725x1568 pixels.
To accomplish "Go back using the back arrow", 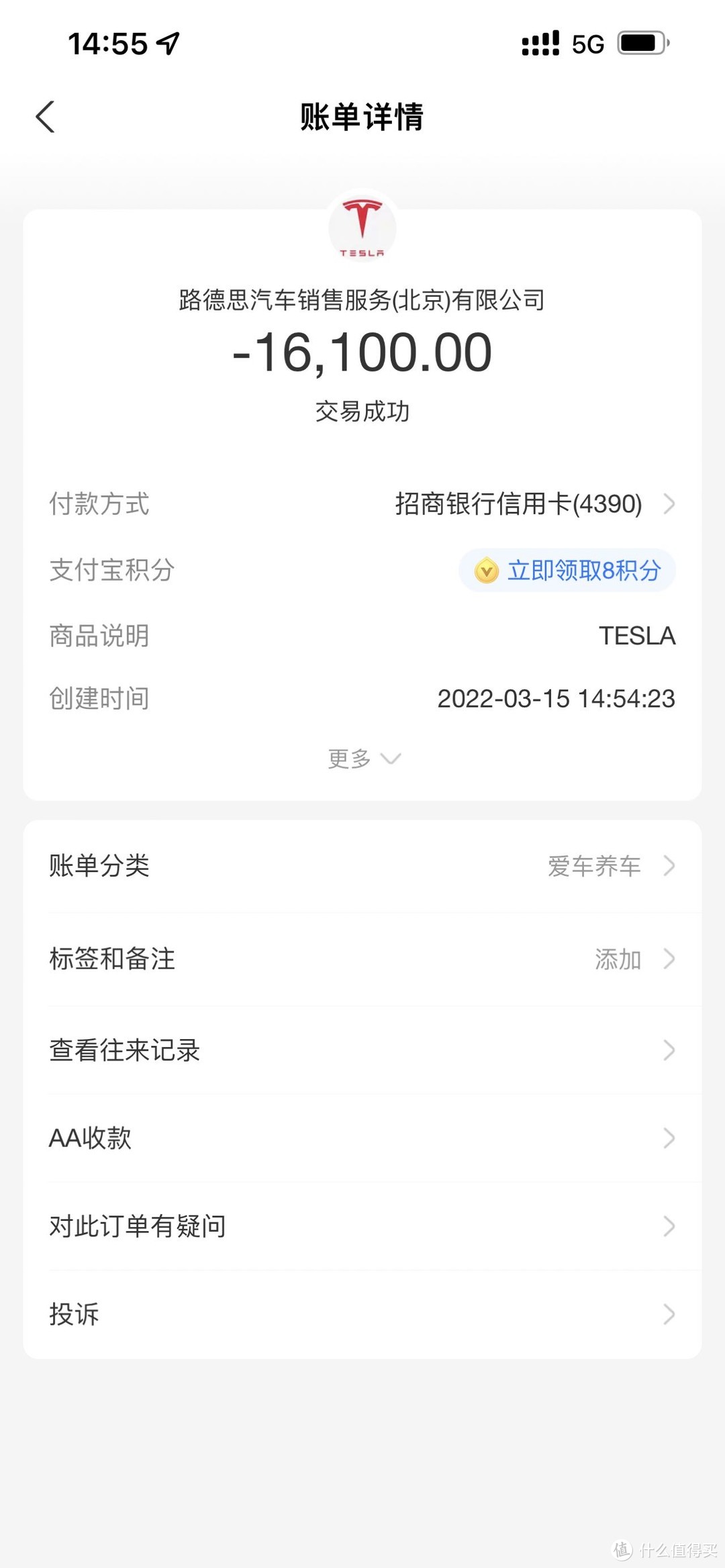I will pyautogui.click(x=45, y=117).
